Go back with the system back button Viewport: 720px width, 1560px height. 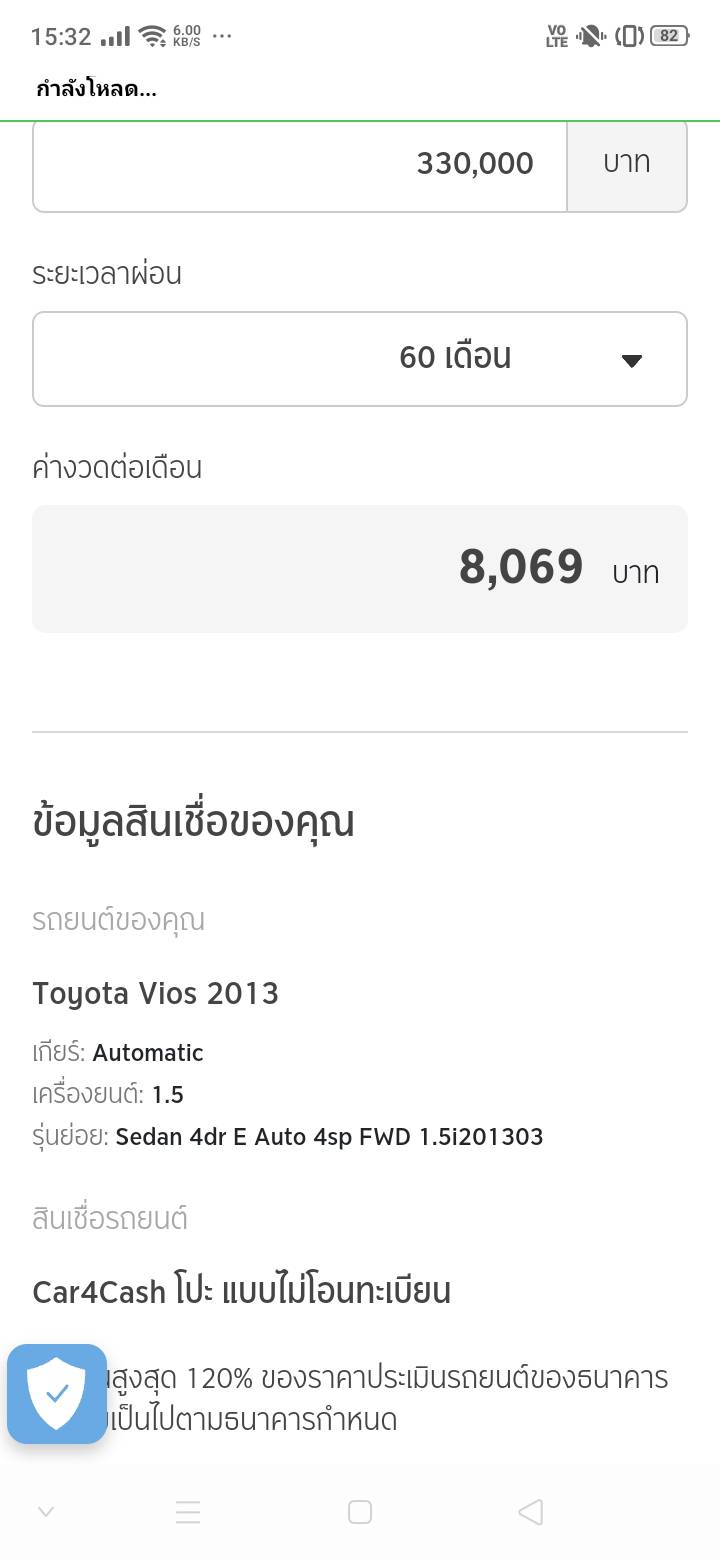point(531,1512)
